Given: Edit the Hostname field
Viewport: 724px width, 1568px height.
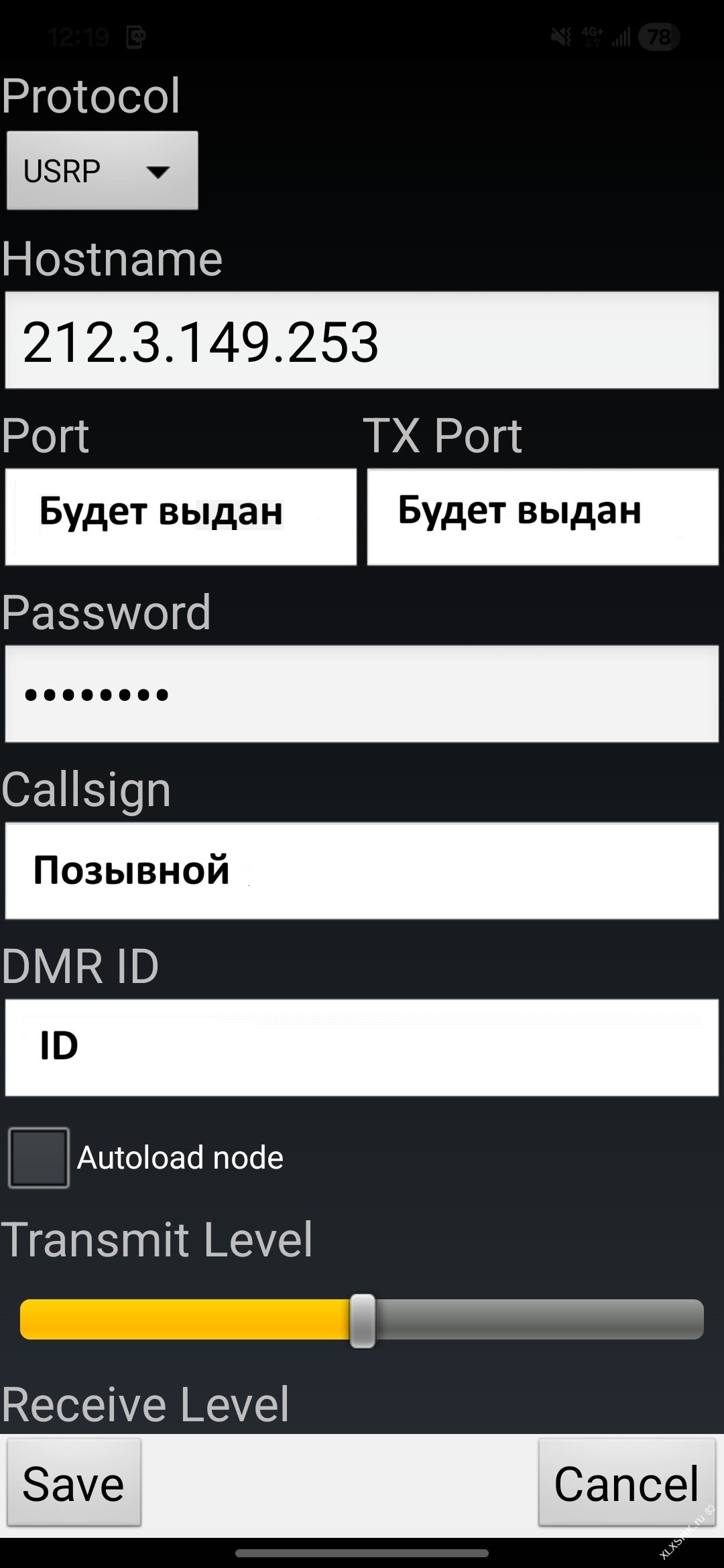Looking at the screenshot, I should [362, 340].
